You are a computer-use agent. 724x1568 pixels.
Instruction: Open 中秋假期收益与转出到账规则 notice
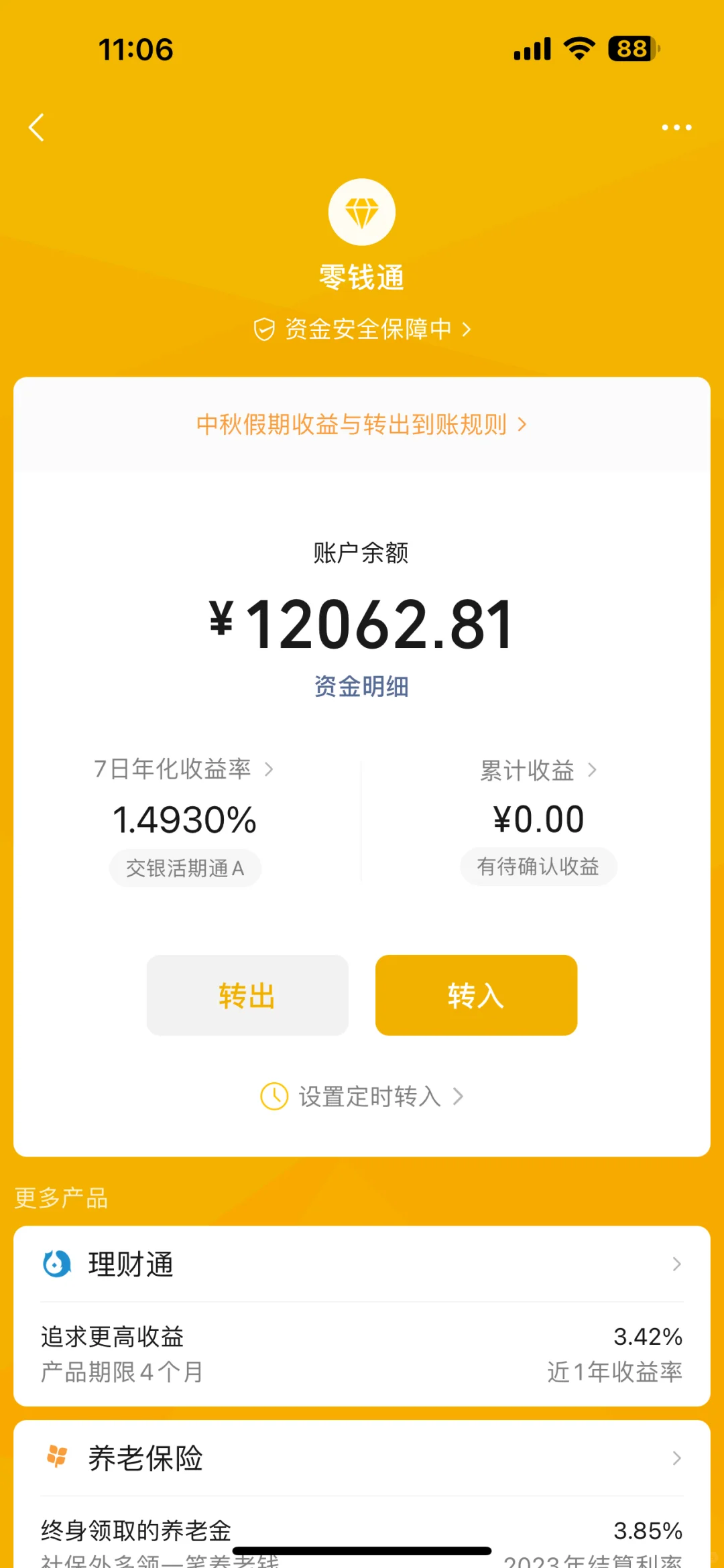[x=362, y=424]
